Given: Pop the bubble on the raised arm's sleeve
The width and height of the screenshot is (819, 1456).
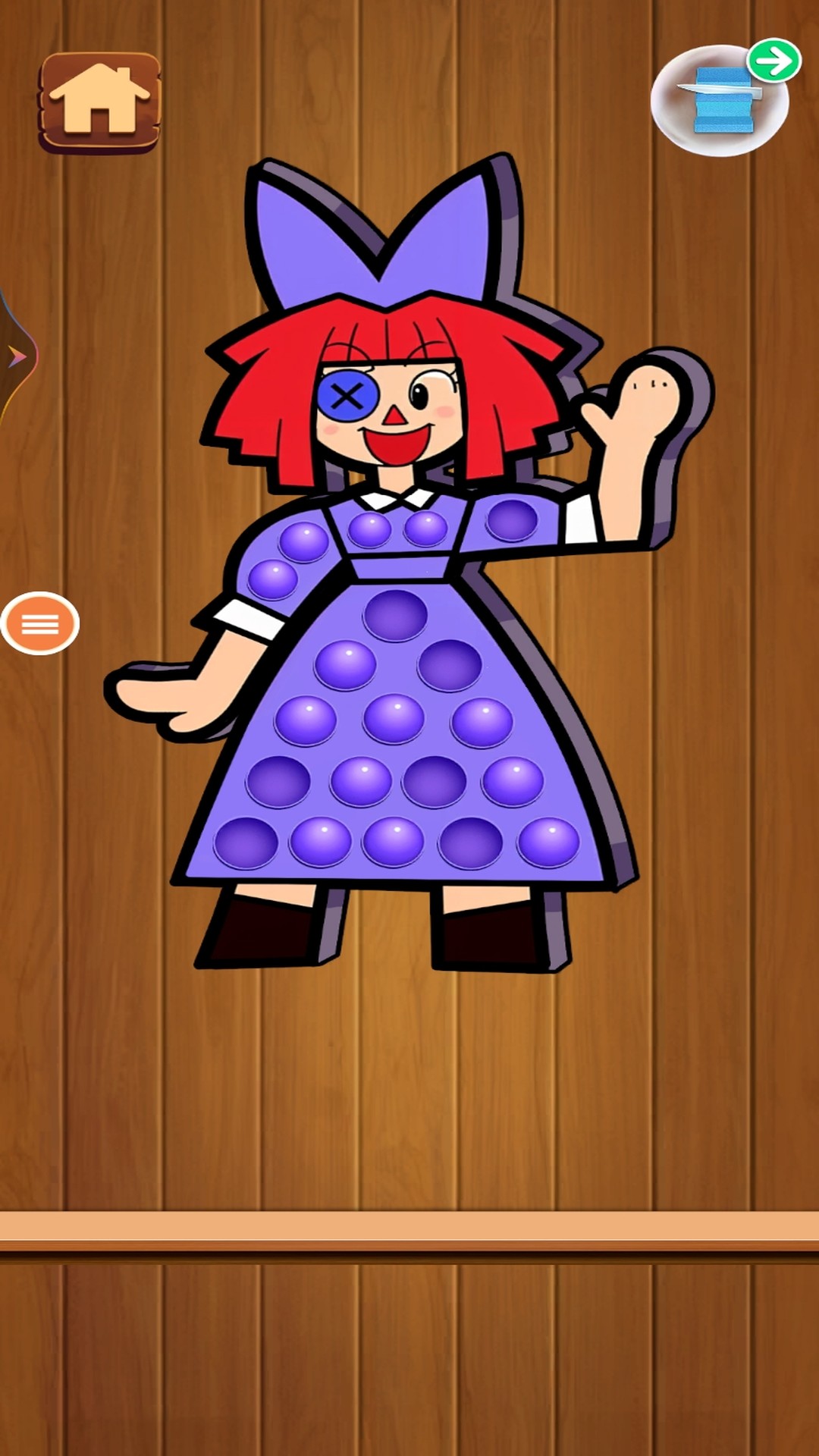Looking at the screenshot, I should 512,520.
